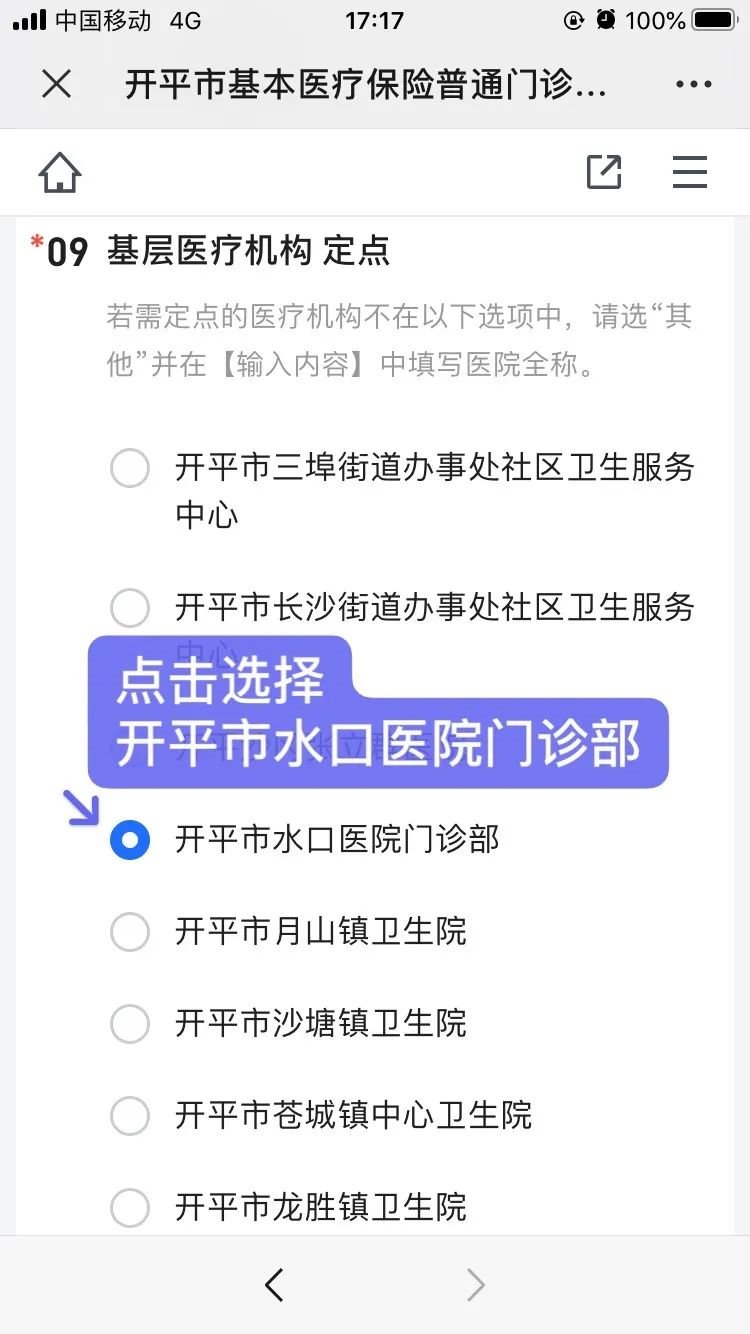Select 开平市三埠街道办事处社区卫生服务中心 option
The width and height of the screenshot is (750, 1334).
click(x=130, y=468)
